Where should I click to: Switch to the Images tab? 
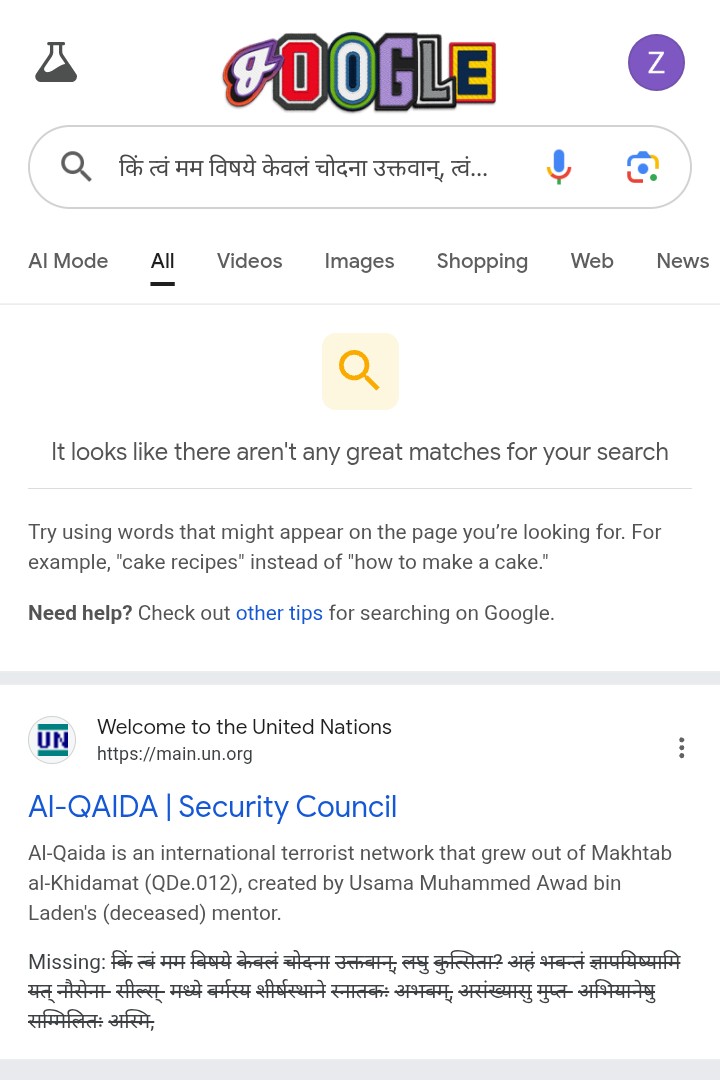point(359,261)
